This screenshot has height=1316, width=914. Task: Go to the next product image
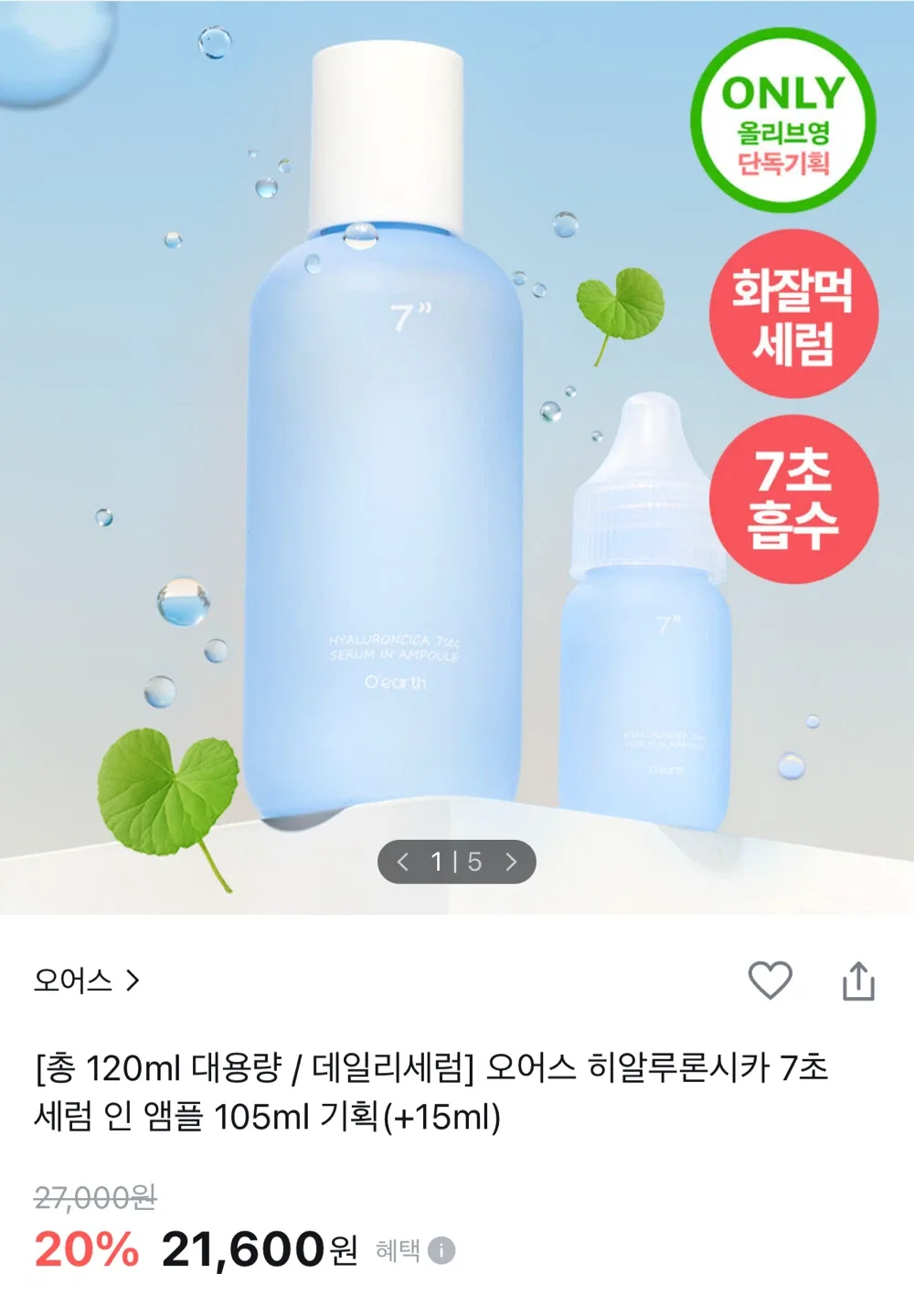coord(511,862)
